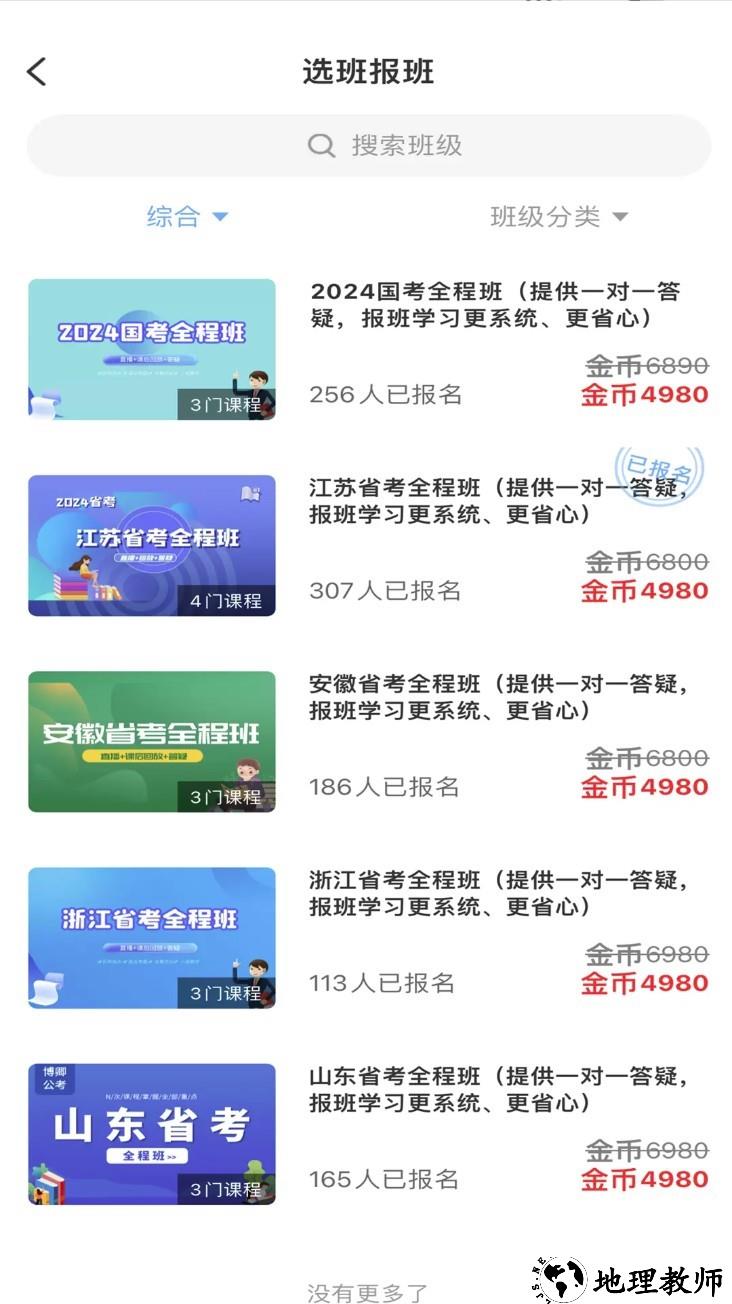The width and height of the screenshot is (732, 1304).
Task: Tap the magnifier icon in the search bar
Action: (x=321, y=145)
